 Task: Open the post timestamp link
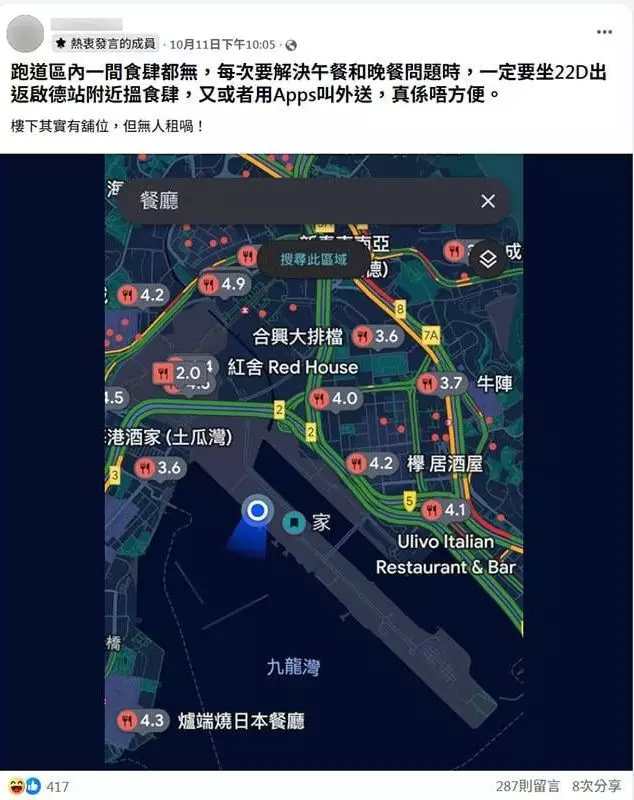click(x=222, y=45)
